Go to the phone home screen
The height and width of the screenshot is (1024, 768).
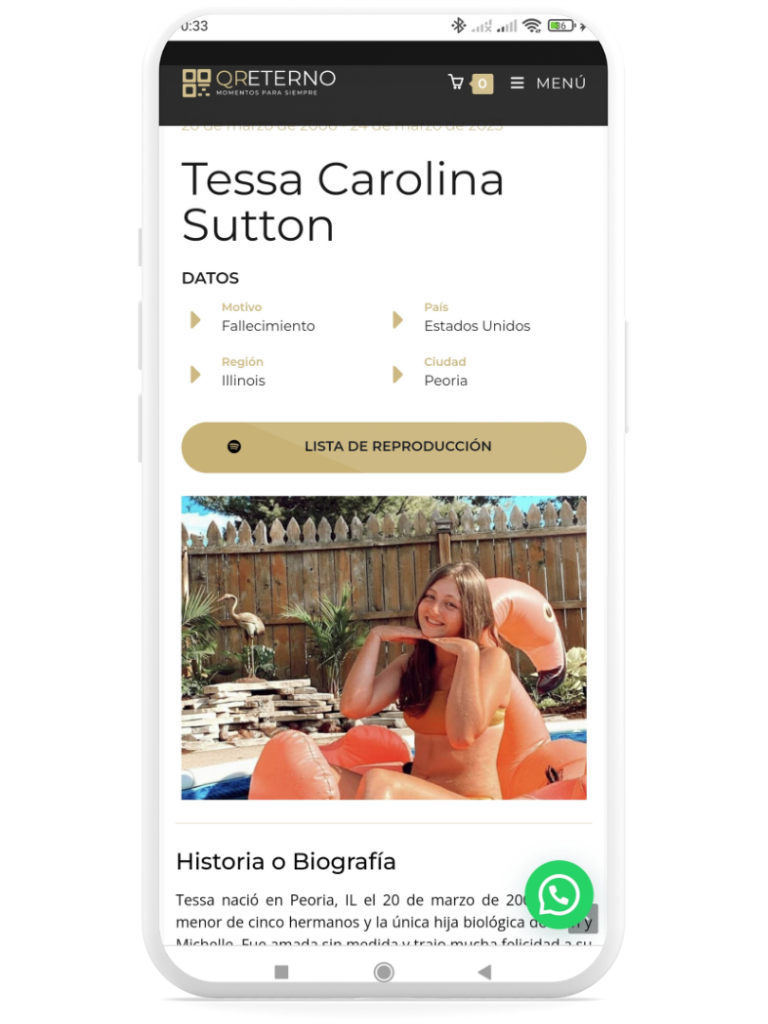pos(383,972)
